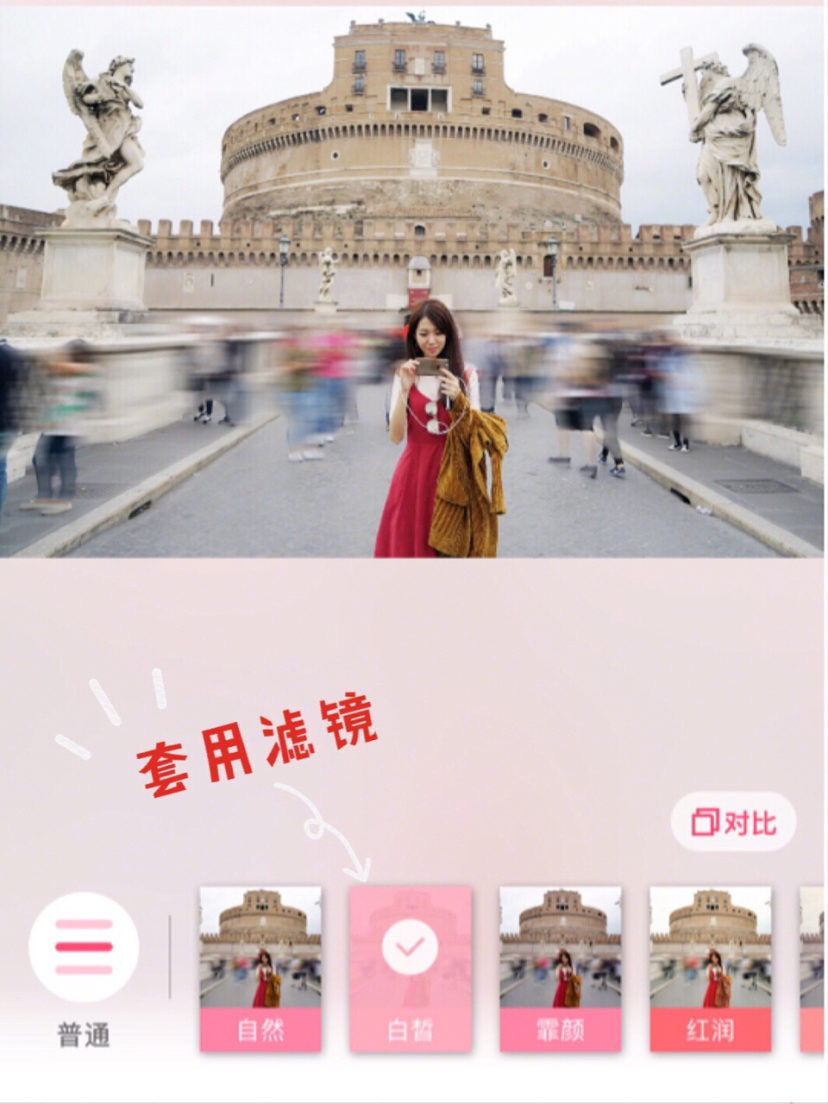
Task: Open the 普通 filter category menu
Action: click(x=84, y=947)
